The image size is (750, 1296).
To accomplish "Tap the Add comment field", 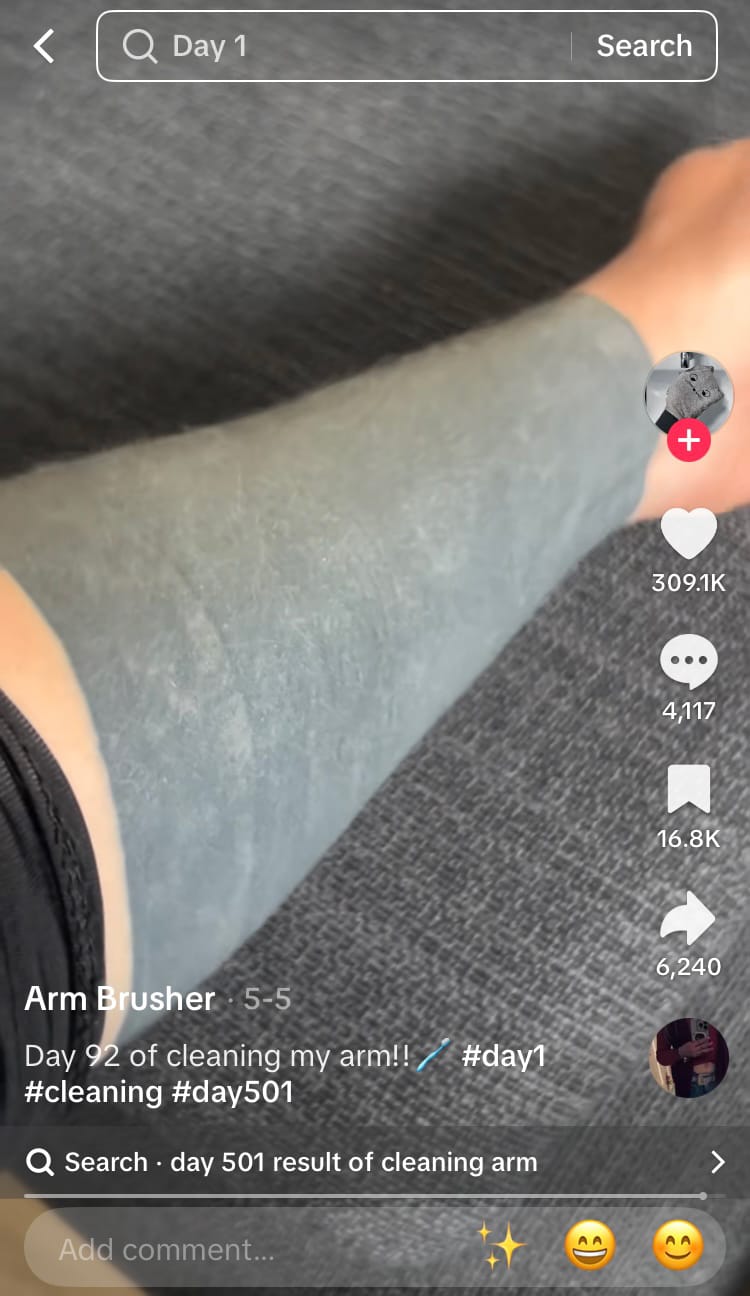I will 240,1249.
